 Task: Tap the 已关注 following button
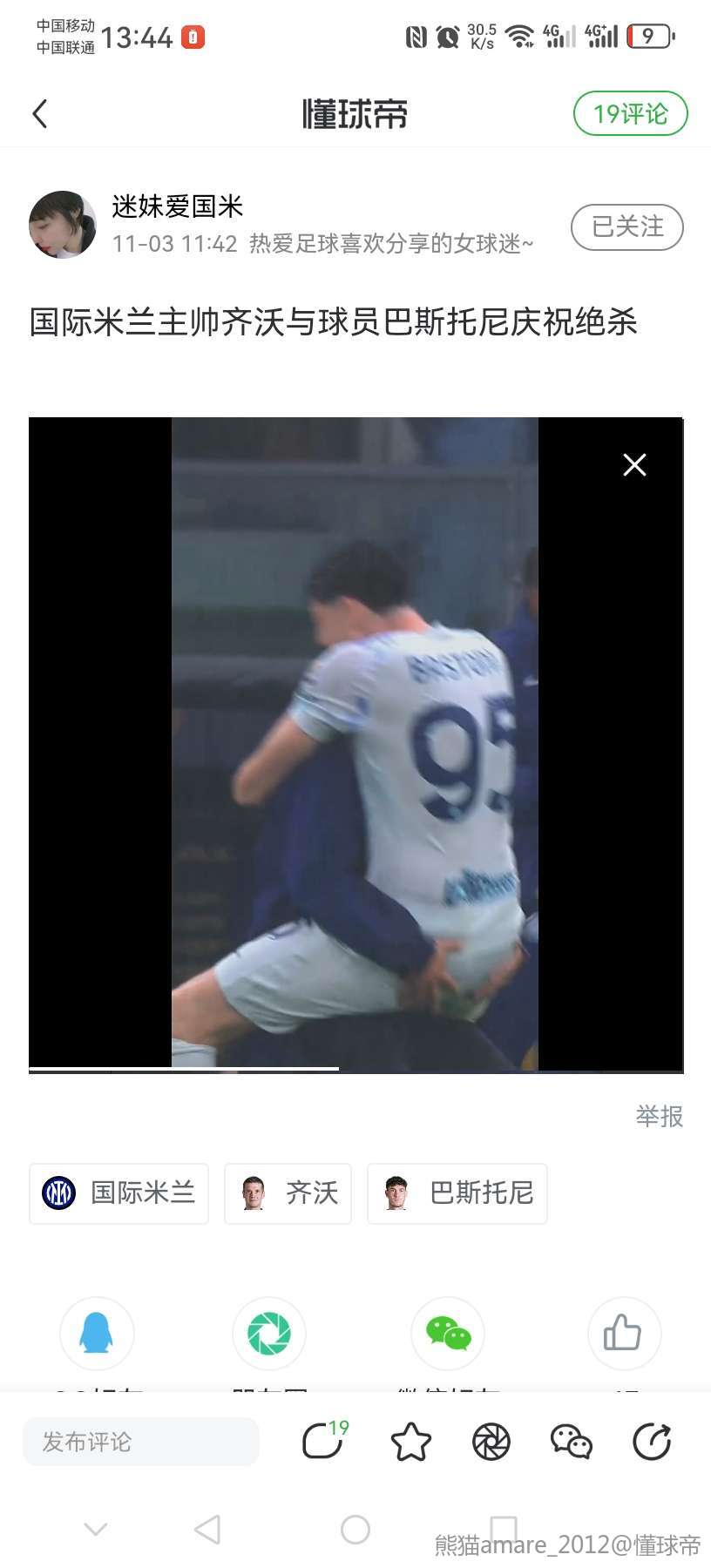pos(626,227)
